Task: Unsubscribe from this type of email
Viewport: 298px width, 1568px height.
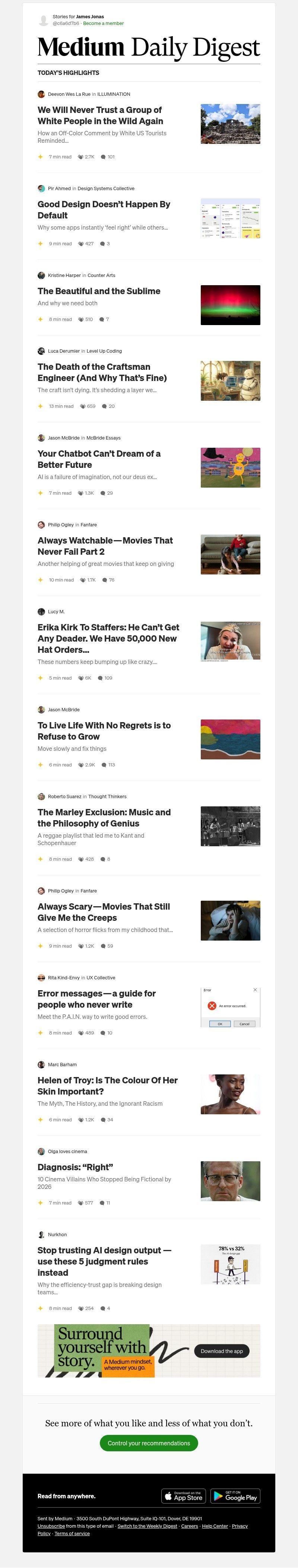Action: click(x=51, y=1526)
